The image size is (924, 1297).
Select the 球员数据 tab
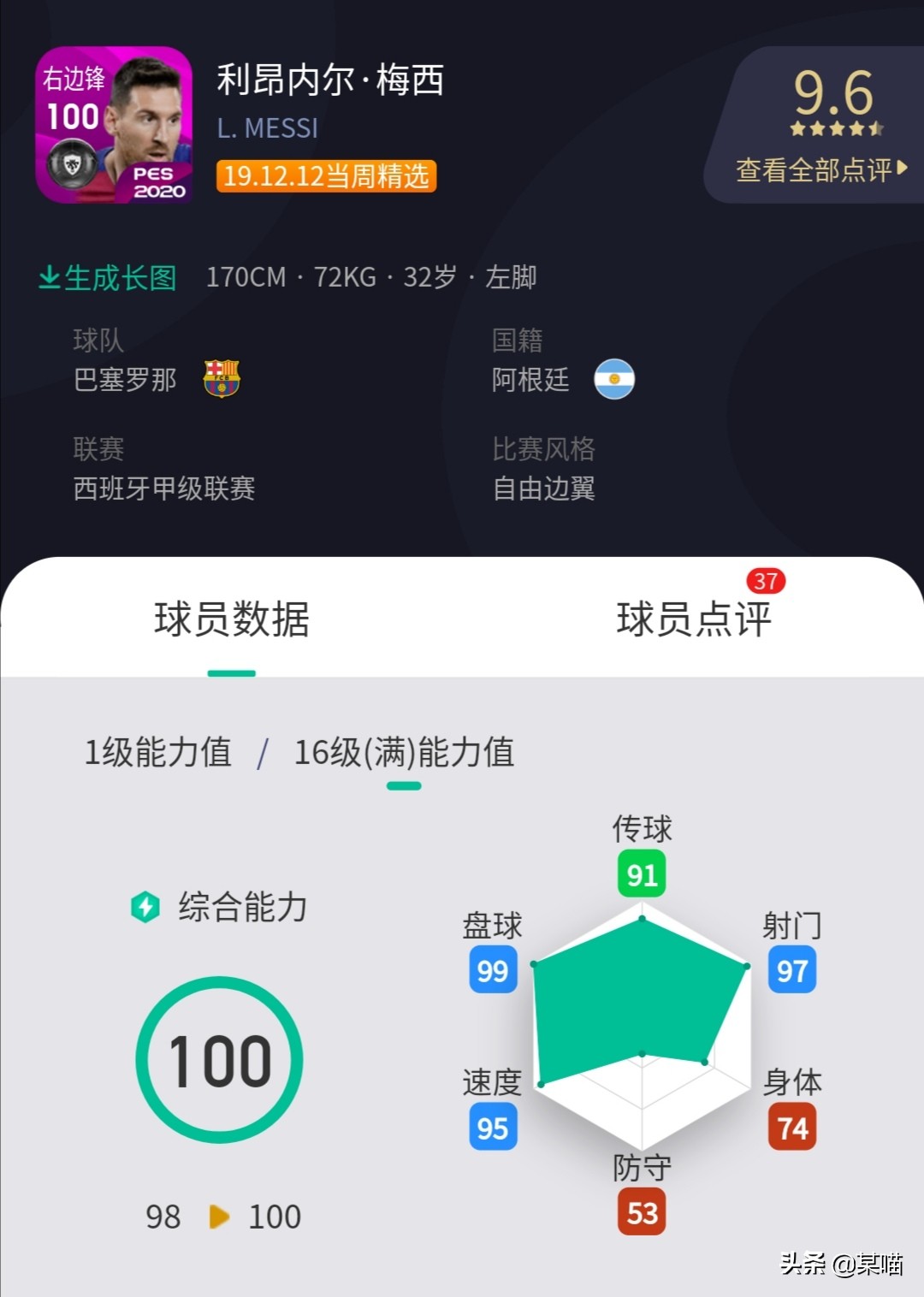click(x=232, y=623)
